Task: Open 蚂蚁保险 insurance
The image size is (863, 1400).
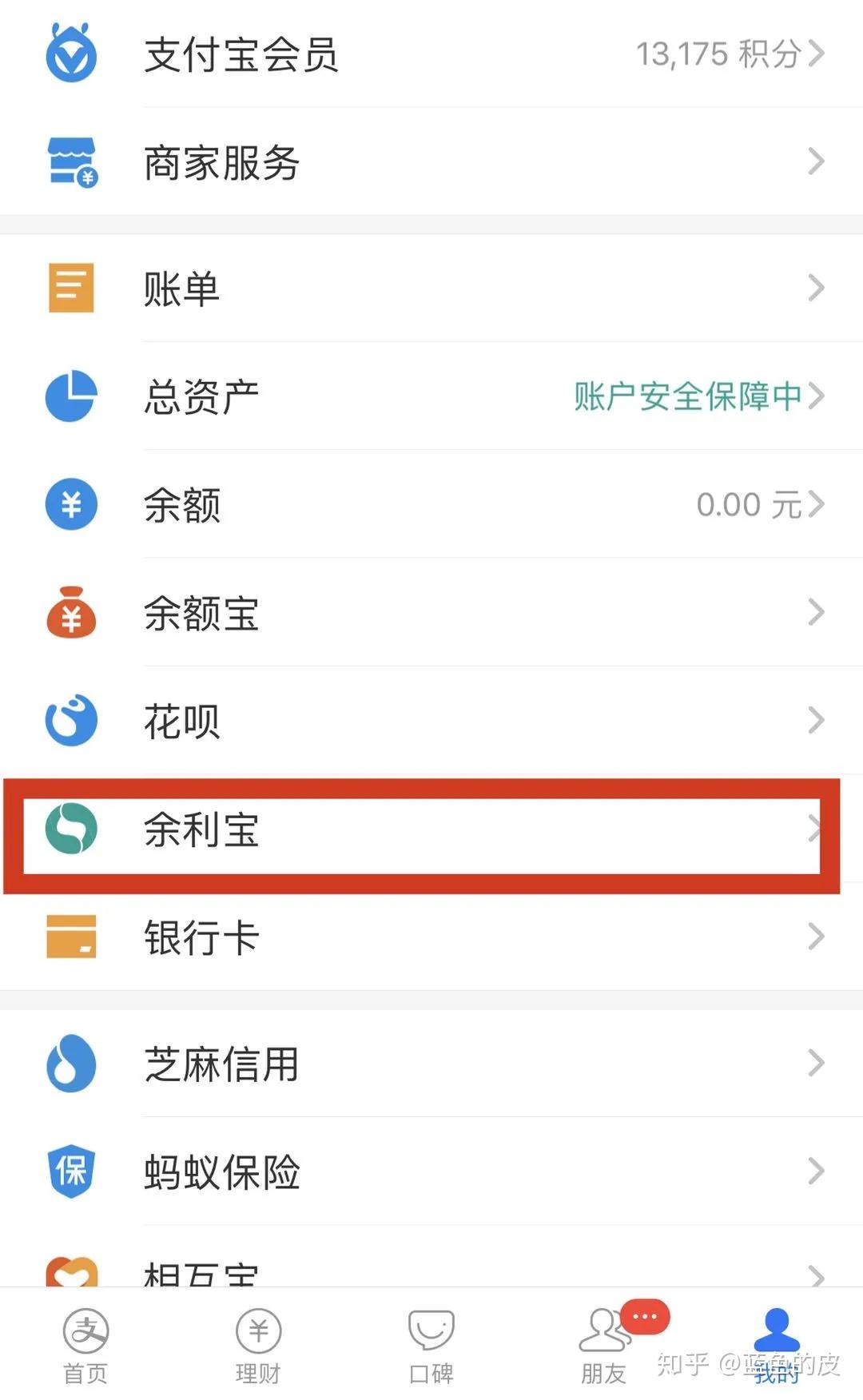Action: pos(431,1172)
